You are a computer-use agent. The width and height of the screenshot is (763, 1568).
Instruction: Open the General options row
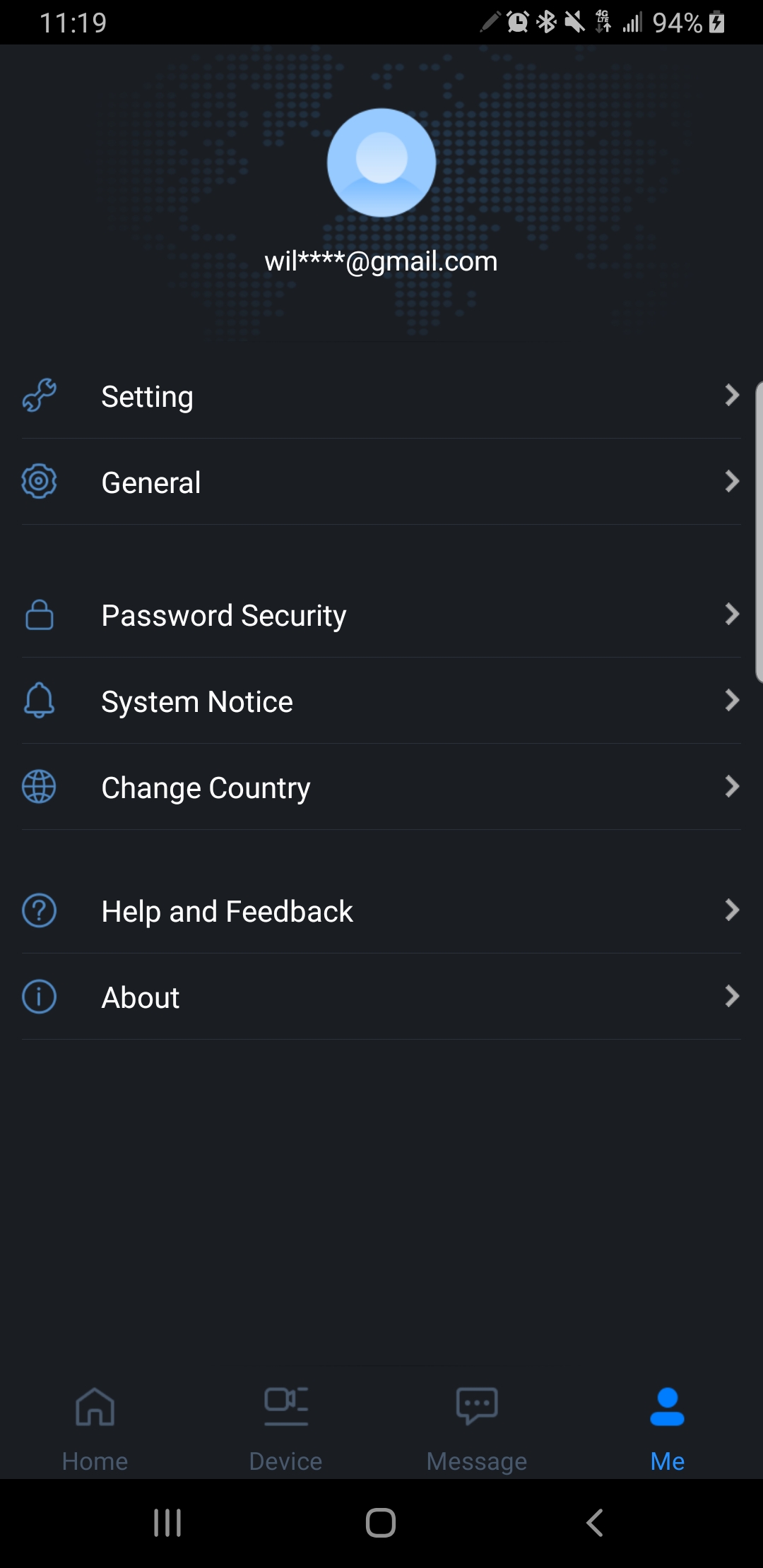[x=381, y=482]
